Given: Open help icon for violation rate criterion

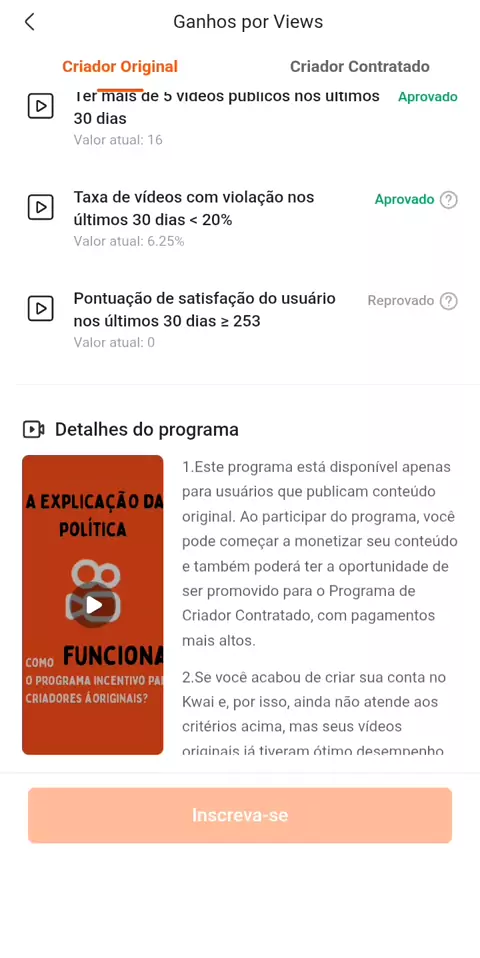Looking at the screenshot, I should click(449, 200).
